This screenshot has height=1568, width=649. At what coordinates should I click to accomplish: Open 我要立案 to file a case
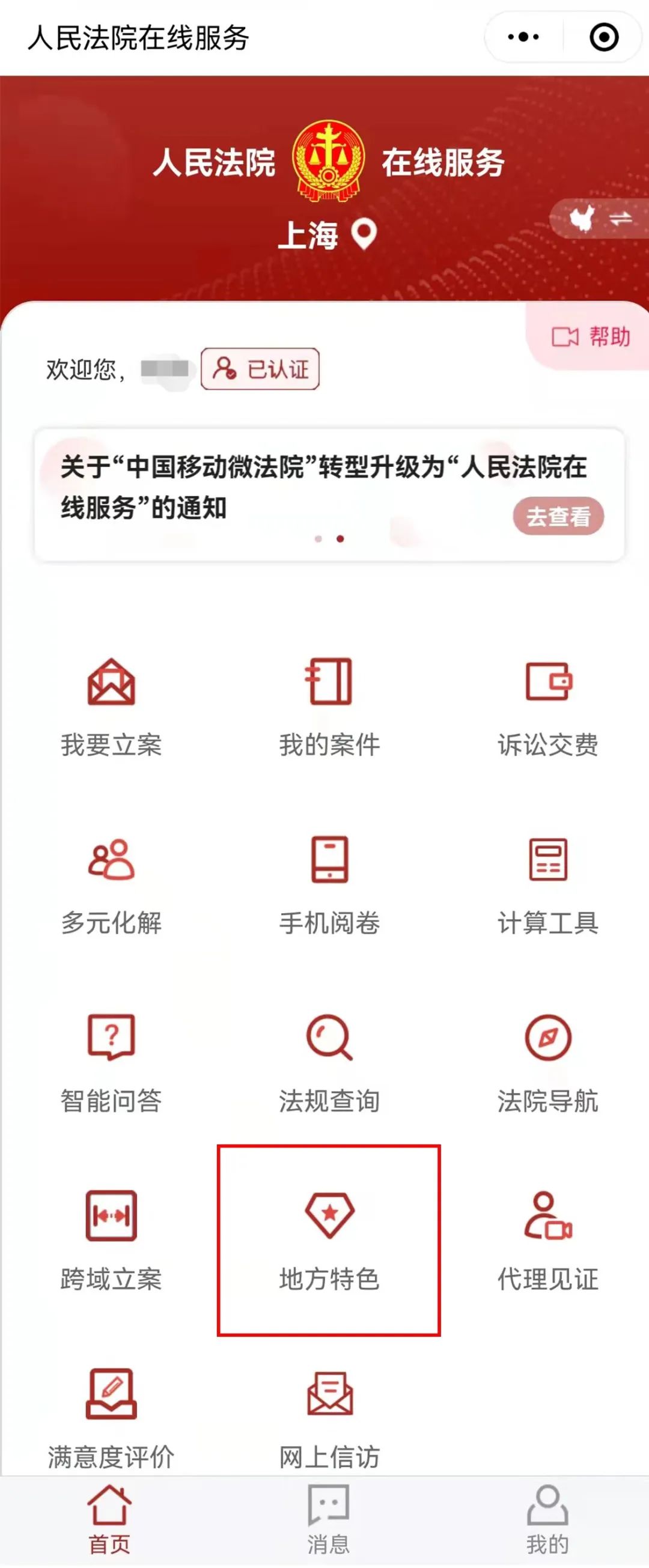coord(111,707)
